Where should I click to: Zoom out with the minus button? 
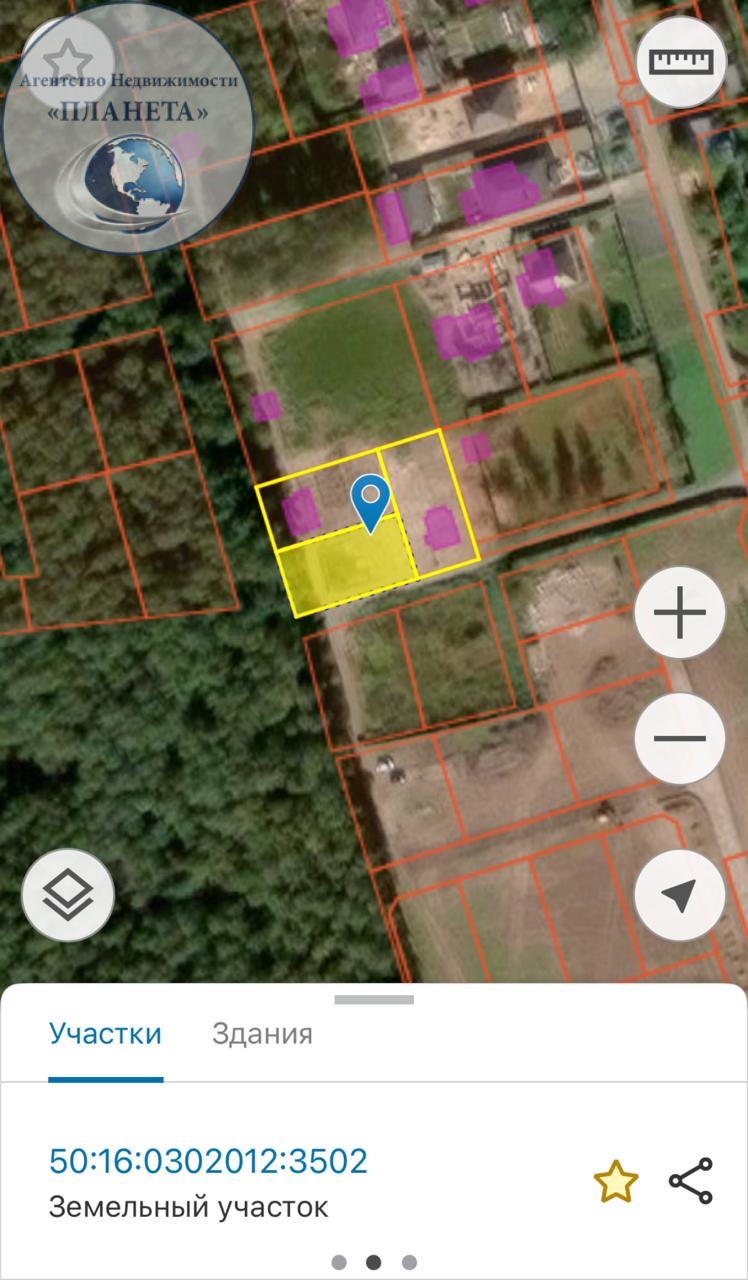pos(680,739)
